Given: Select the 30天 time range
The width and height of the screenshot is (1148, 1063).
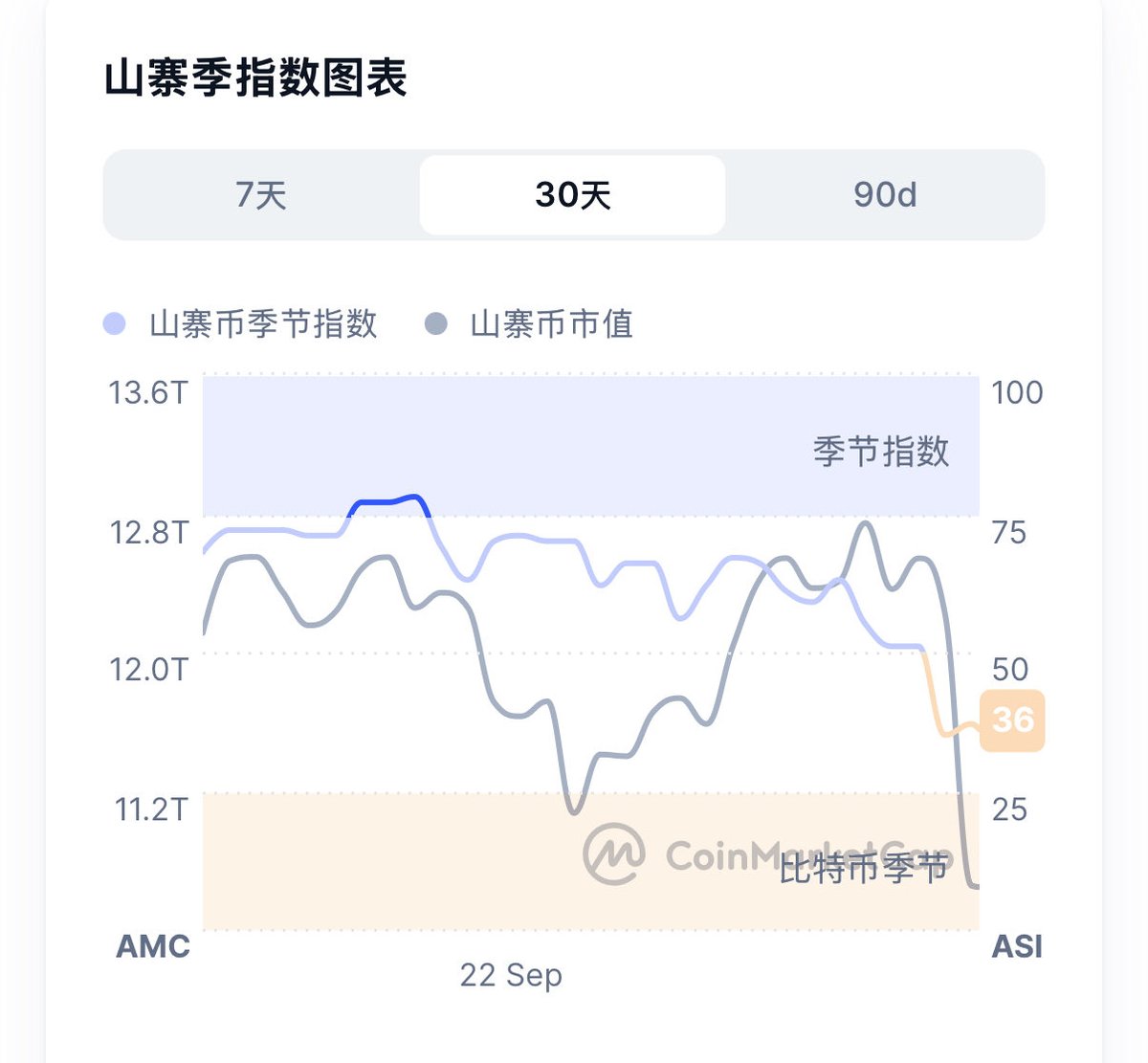Looking at the screenshot, I should coord(572,195).
